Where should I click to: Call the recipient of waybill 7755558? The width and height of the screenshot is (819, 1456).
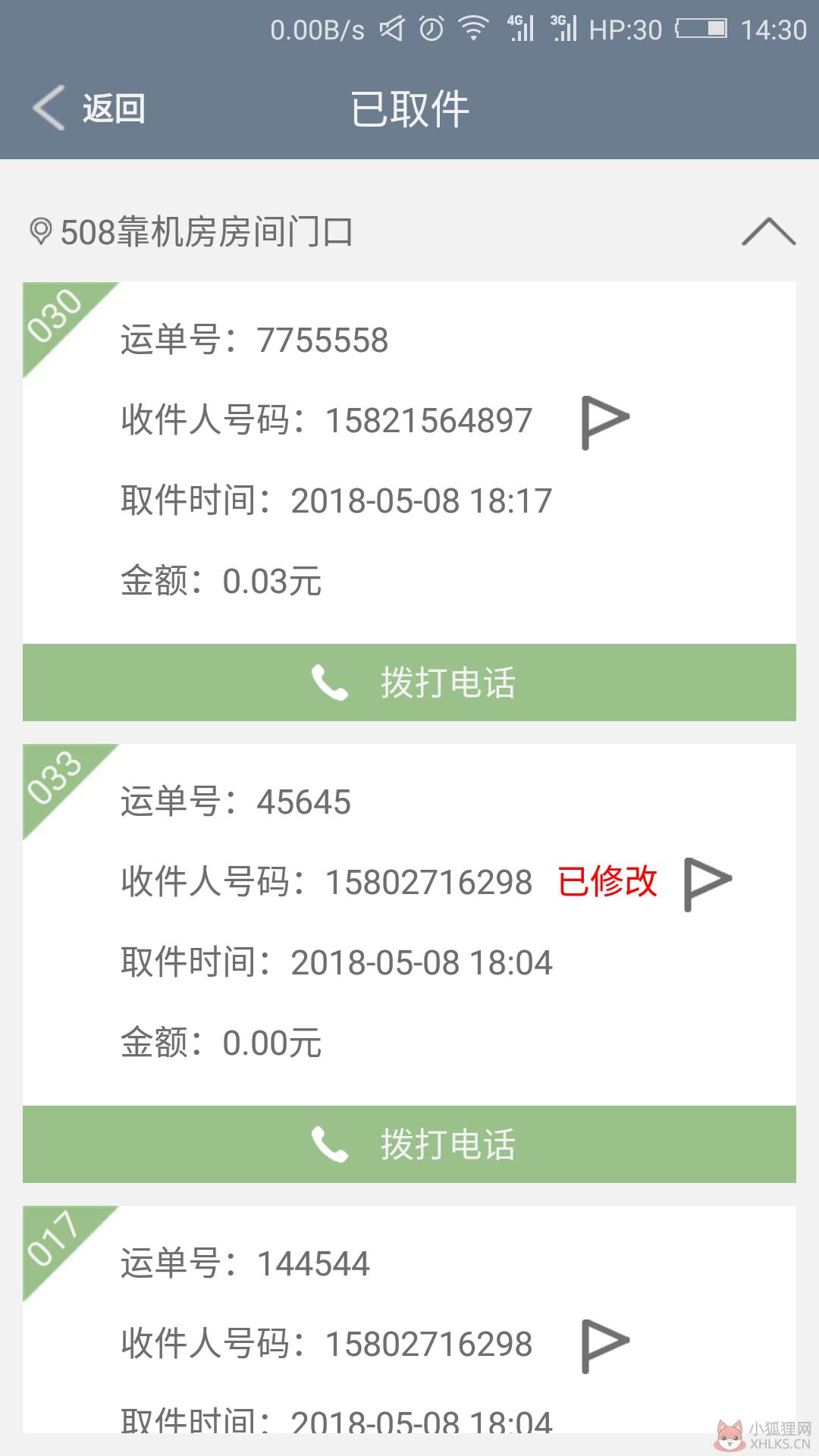coord(409,682)
